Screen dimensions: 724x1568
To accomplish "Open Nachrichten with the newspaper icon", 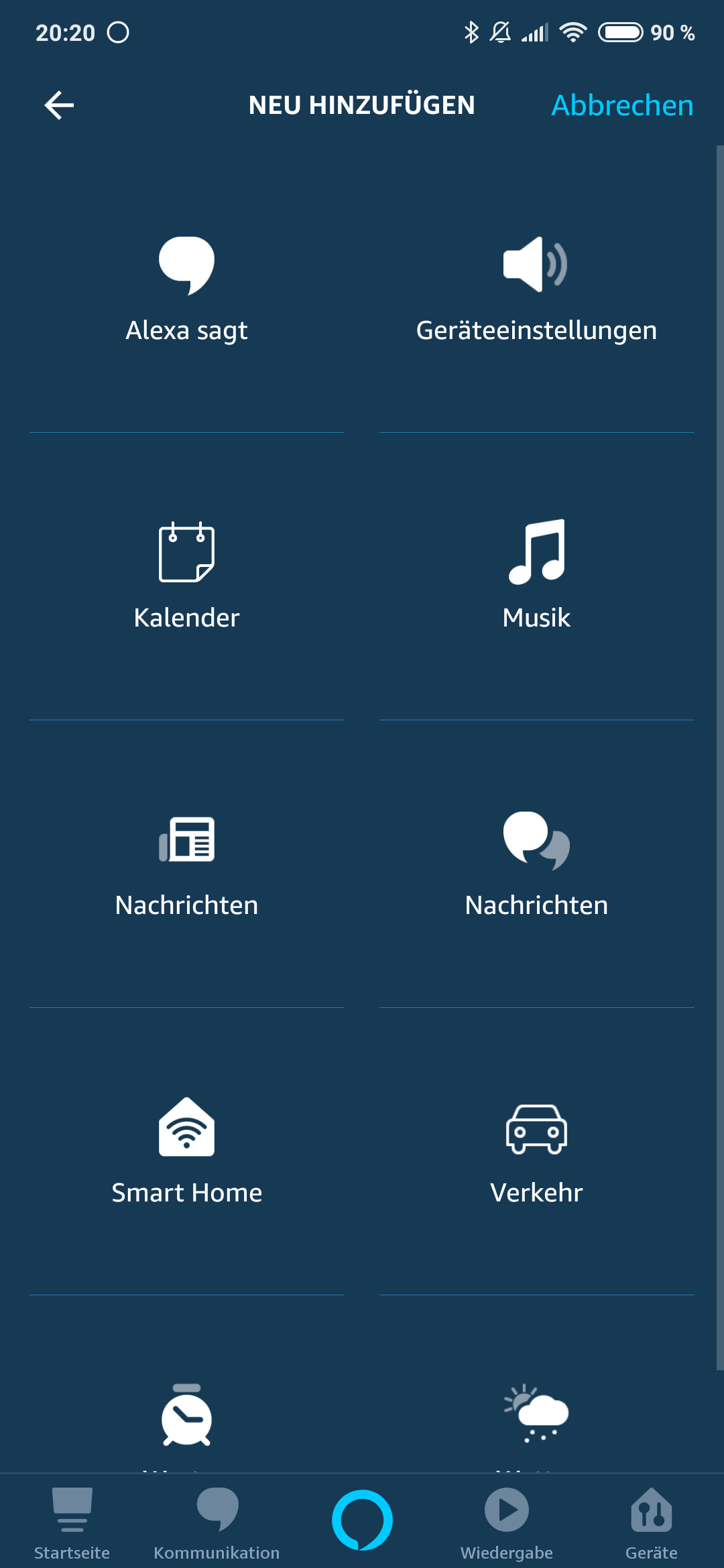I will click(186, 864).
